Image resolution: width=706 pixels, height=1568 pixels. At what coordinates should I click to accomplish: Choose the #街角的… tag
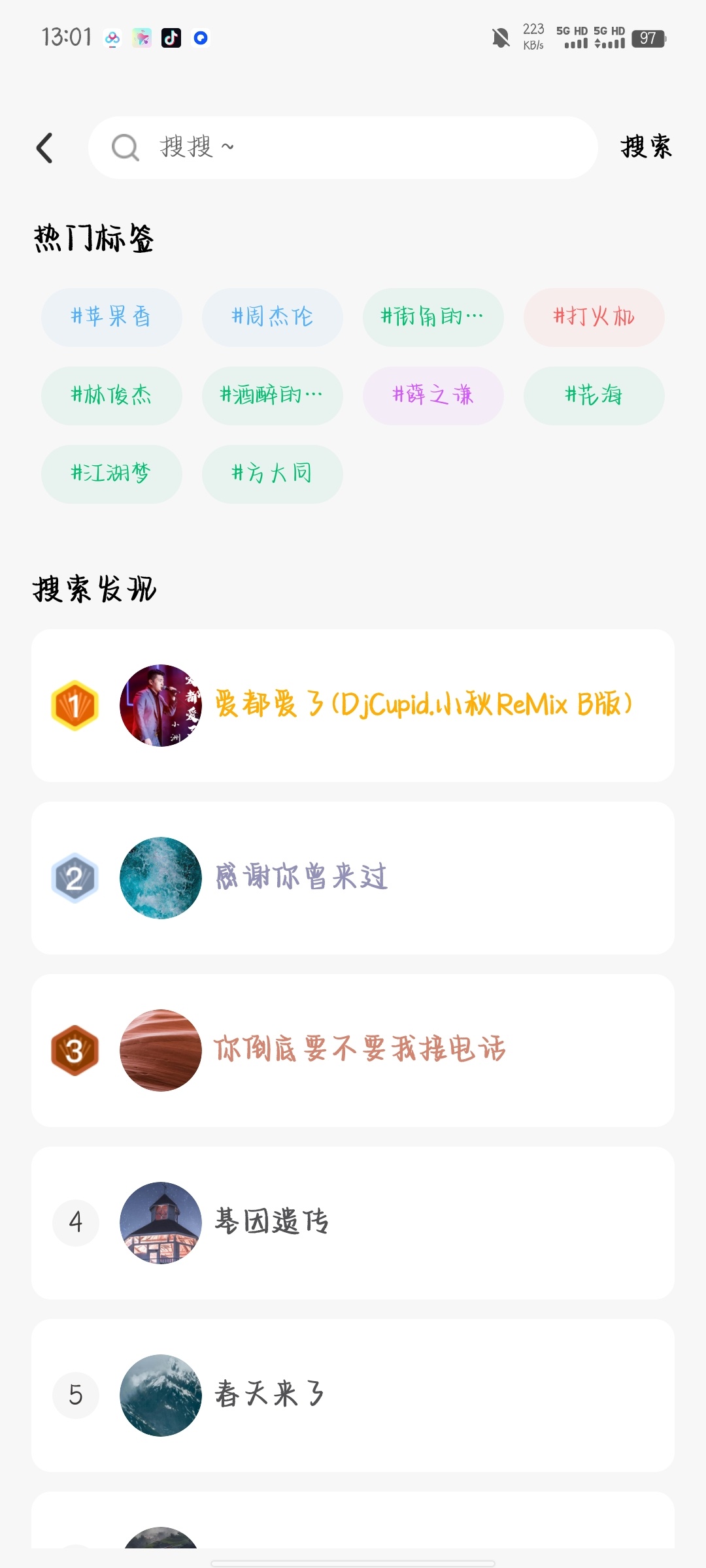point(433,318)
